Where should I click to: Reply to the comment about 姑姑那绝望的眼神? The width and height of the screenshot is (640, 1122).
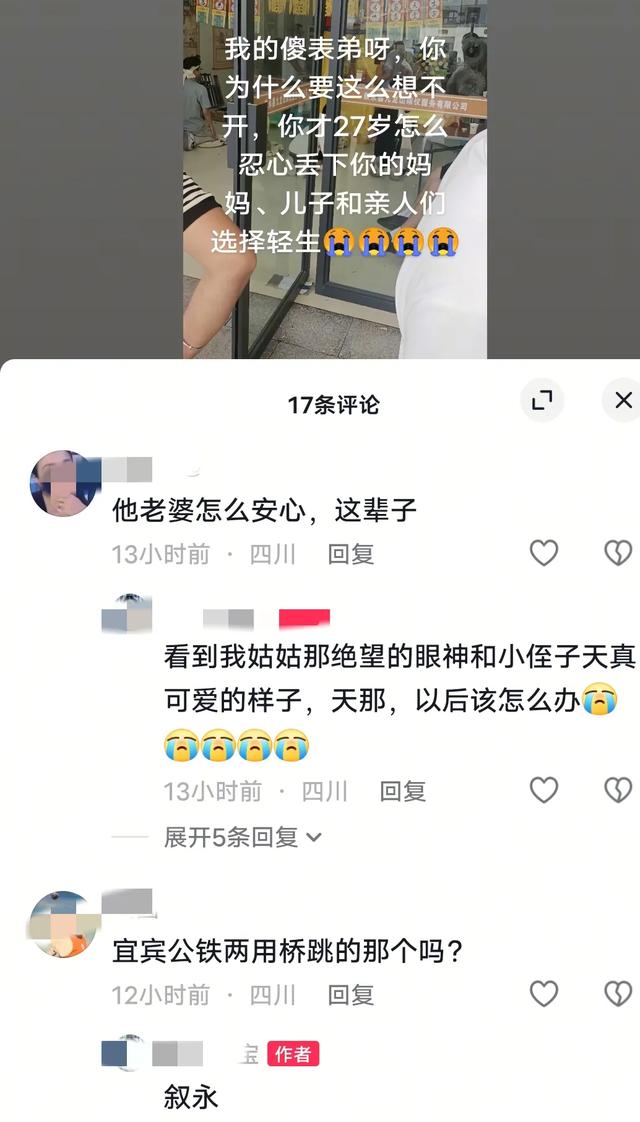(x=402, y=791)
